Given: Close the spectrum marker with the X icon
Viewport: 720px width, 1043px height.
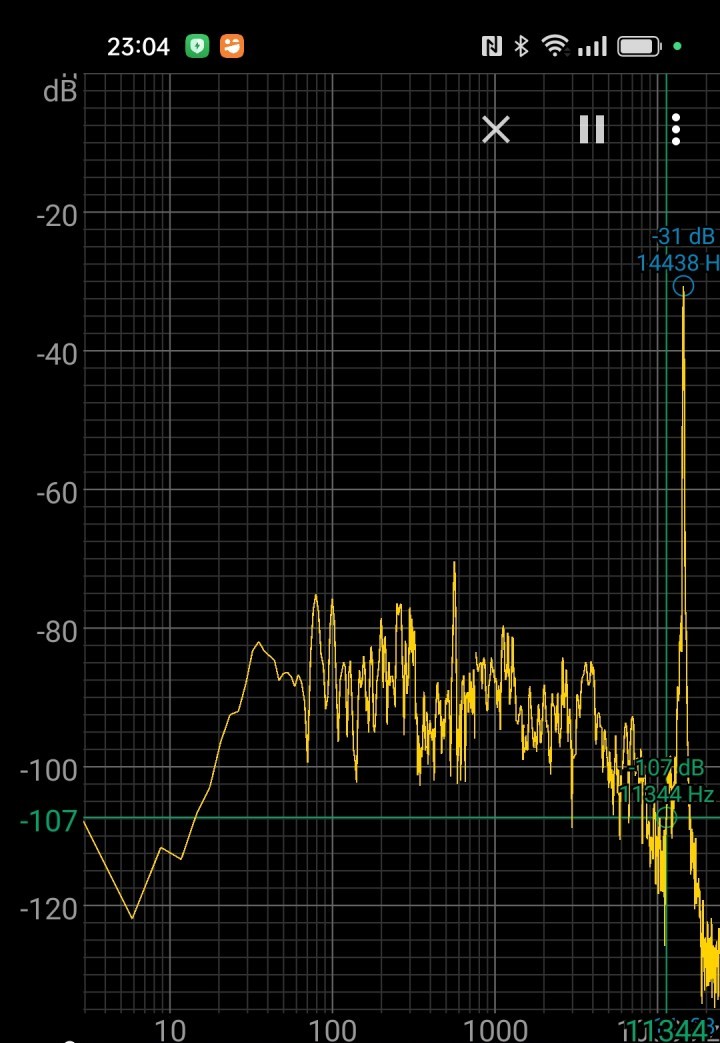Looking at the screenshot, I should pyautogui.click(x=496, y=129).
